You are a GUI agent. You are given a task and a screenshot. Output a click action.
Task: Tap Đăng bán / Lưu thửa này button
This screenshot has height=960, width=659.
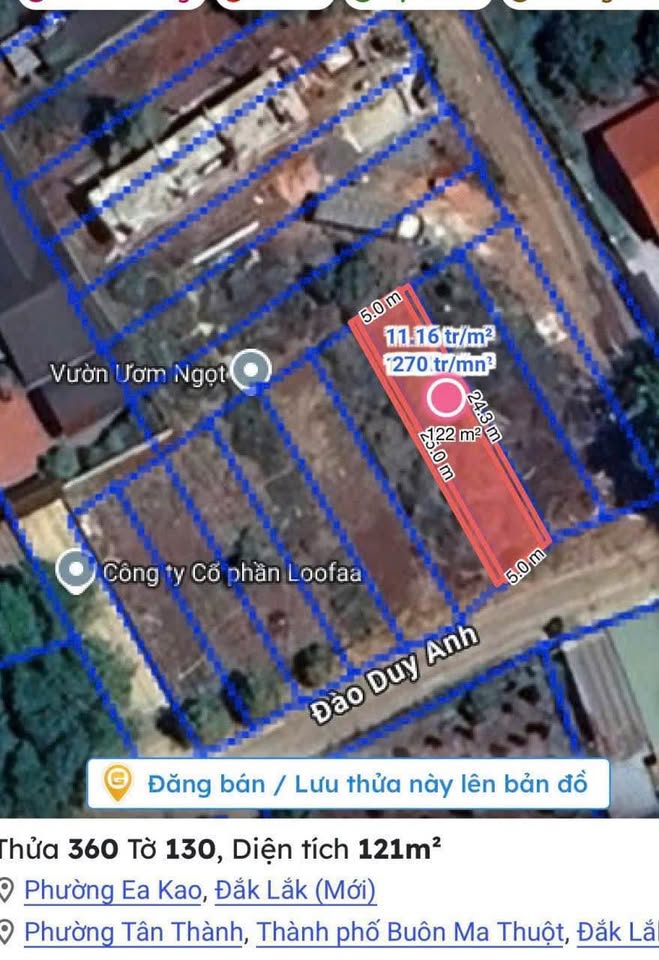coord(348,783)
